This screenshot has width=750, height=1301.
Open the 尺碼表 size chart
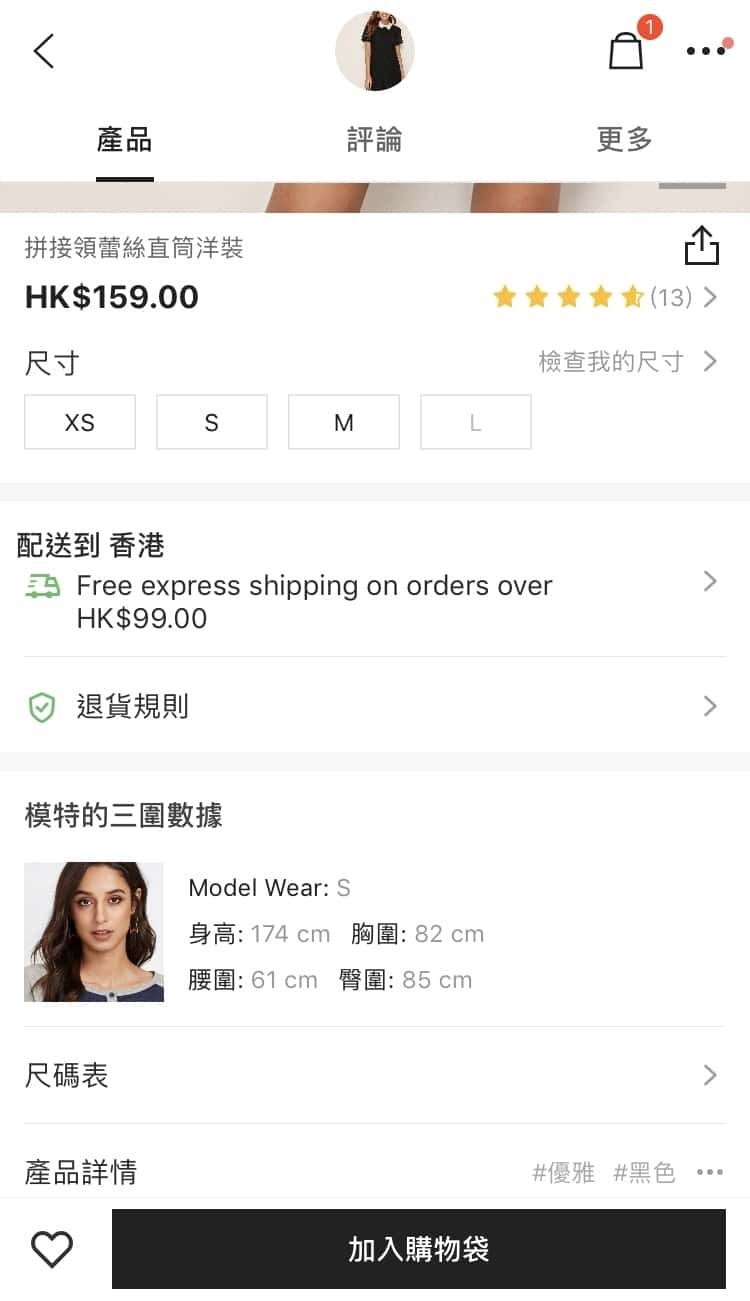coord(375,1076)
